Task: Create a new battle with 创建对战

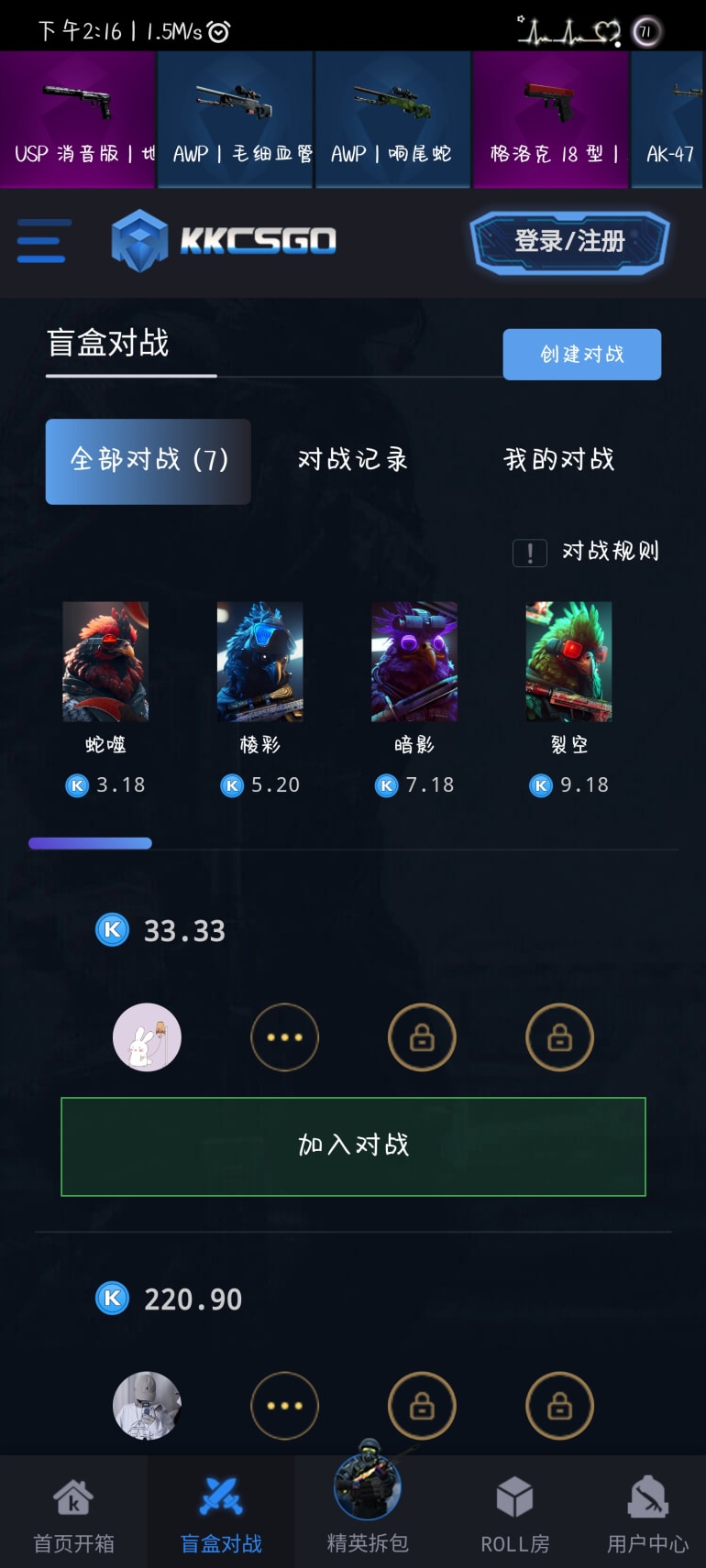Action: pos(581,354)
